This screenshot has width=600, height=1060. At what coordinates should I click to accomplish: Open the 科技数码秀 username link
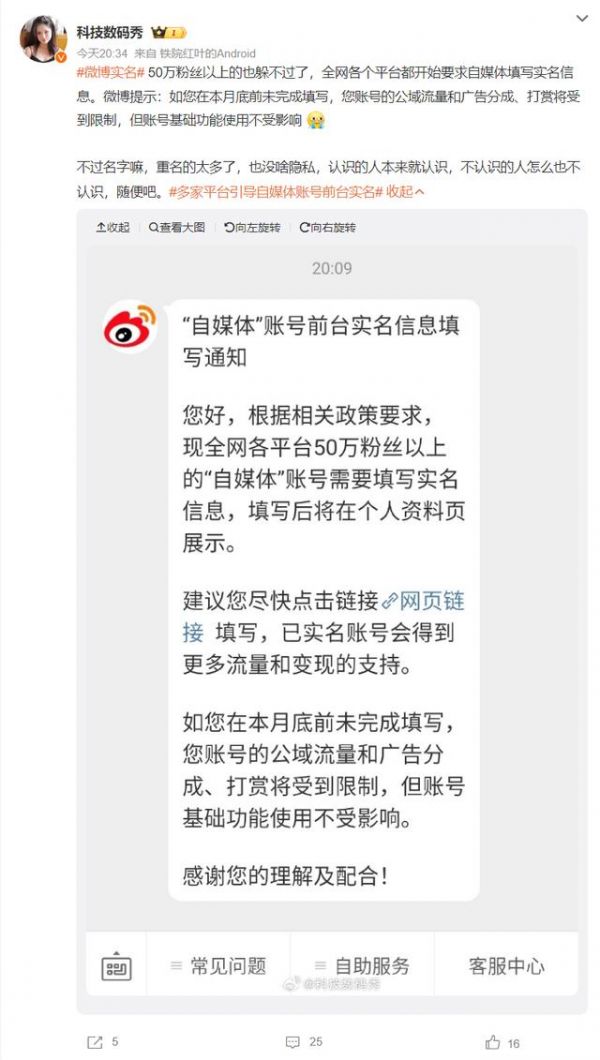(110, 31)
